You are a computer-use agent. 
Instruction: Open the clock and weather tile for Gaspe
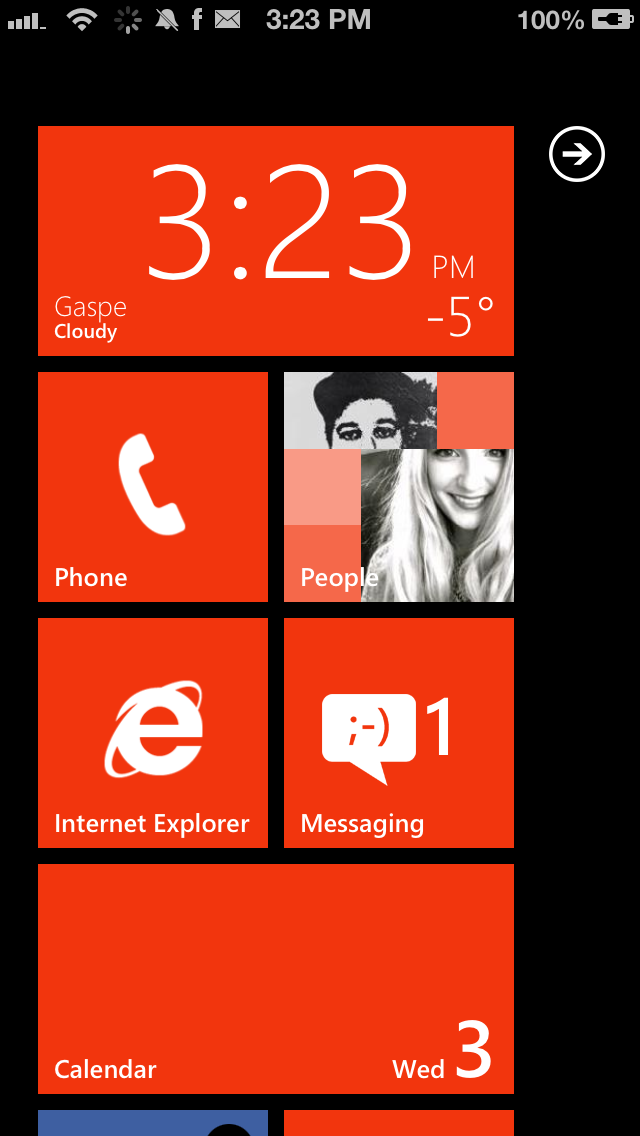[x=275, y=241]
